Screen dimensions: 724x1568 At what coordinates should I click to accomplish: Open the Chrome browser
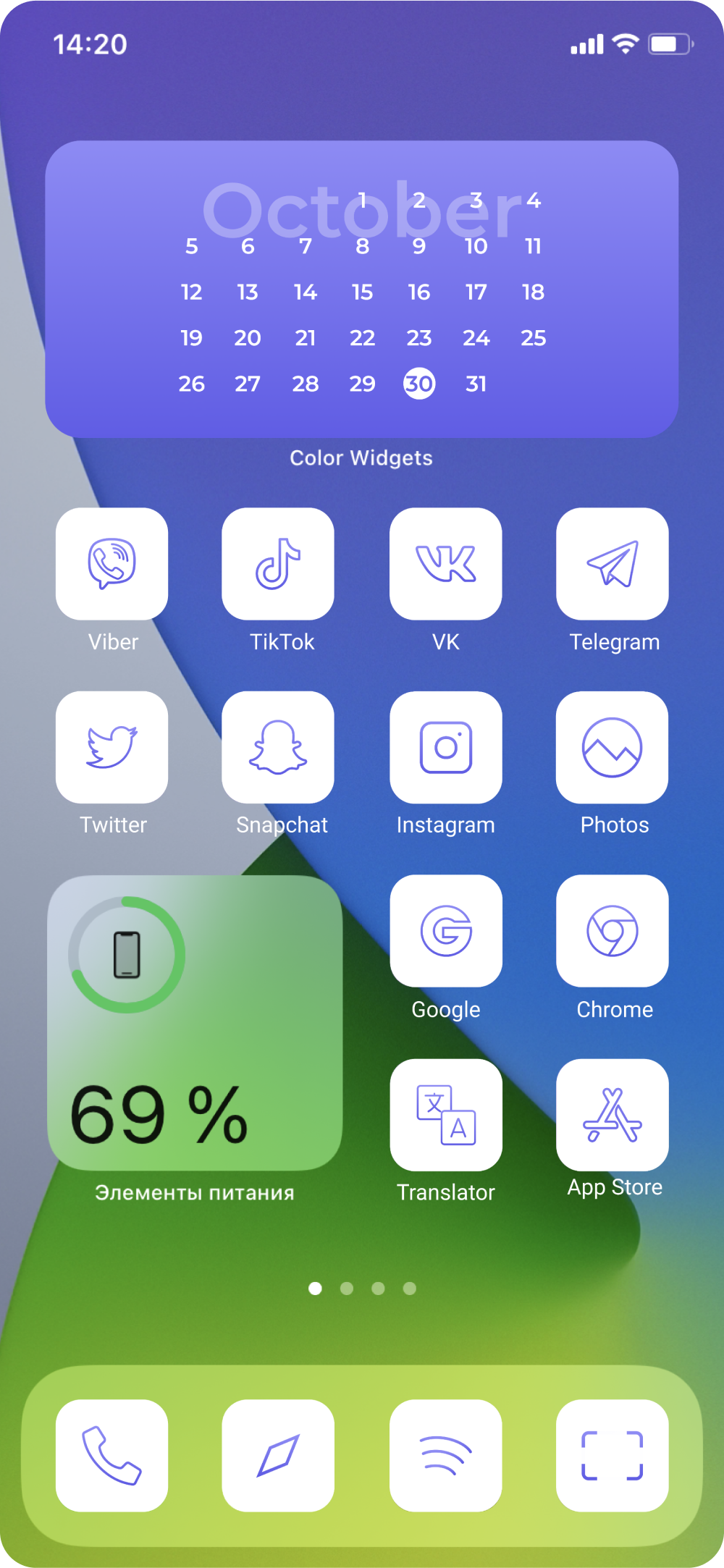coord(613,931)
